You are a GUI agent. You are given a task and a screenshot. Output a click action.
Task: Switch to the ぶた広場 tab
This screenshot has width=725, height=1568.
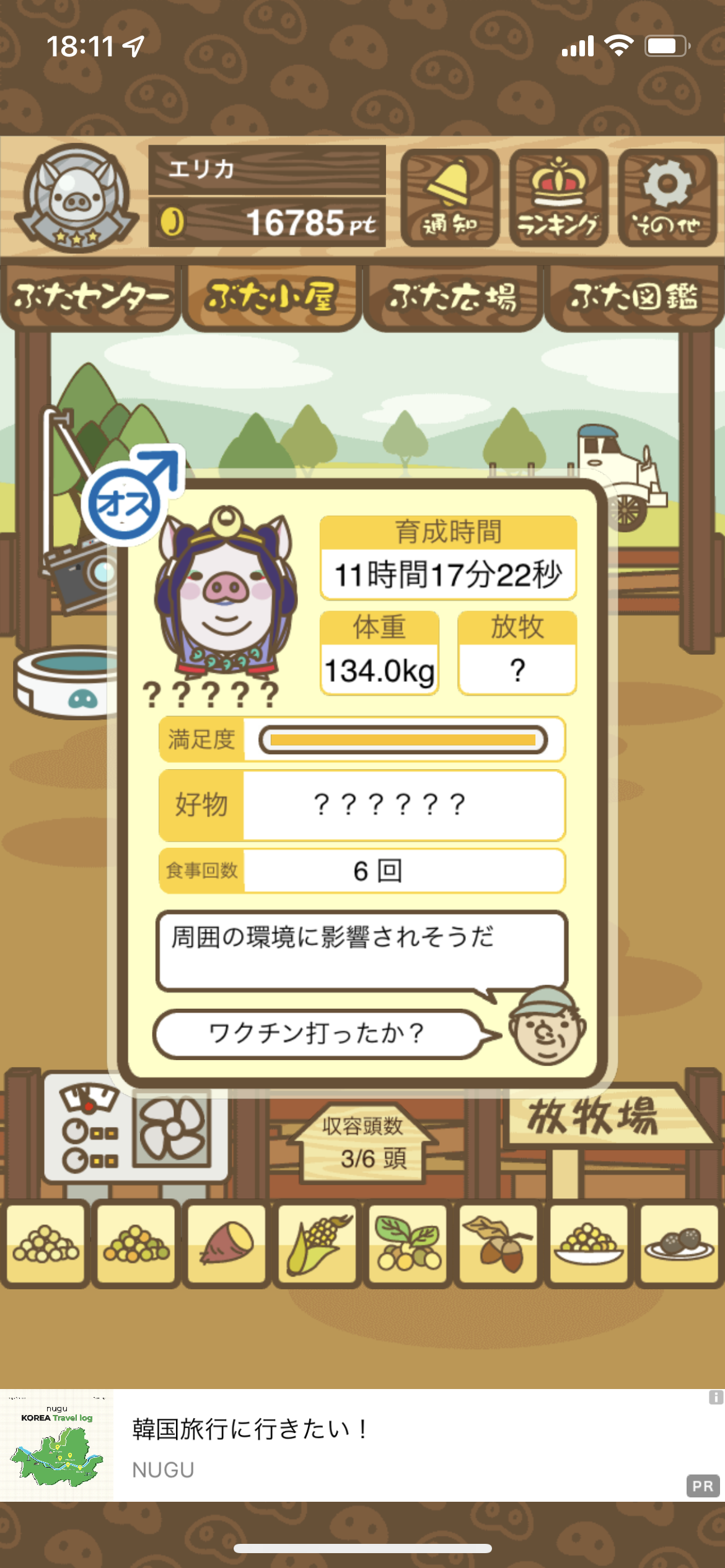point(453,298)
